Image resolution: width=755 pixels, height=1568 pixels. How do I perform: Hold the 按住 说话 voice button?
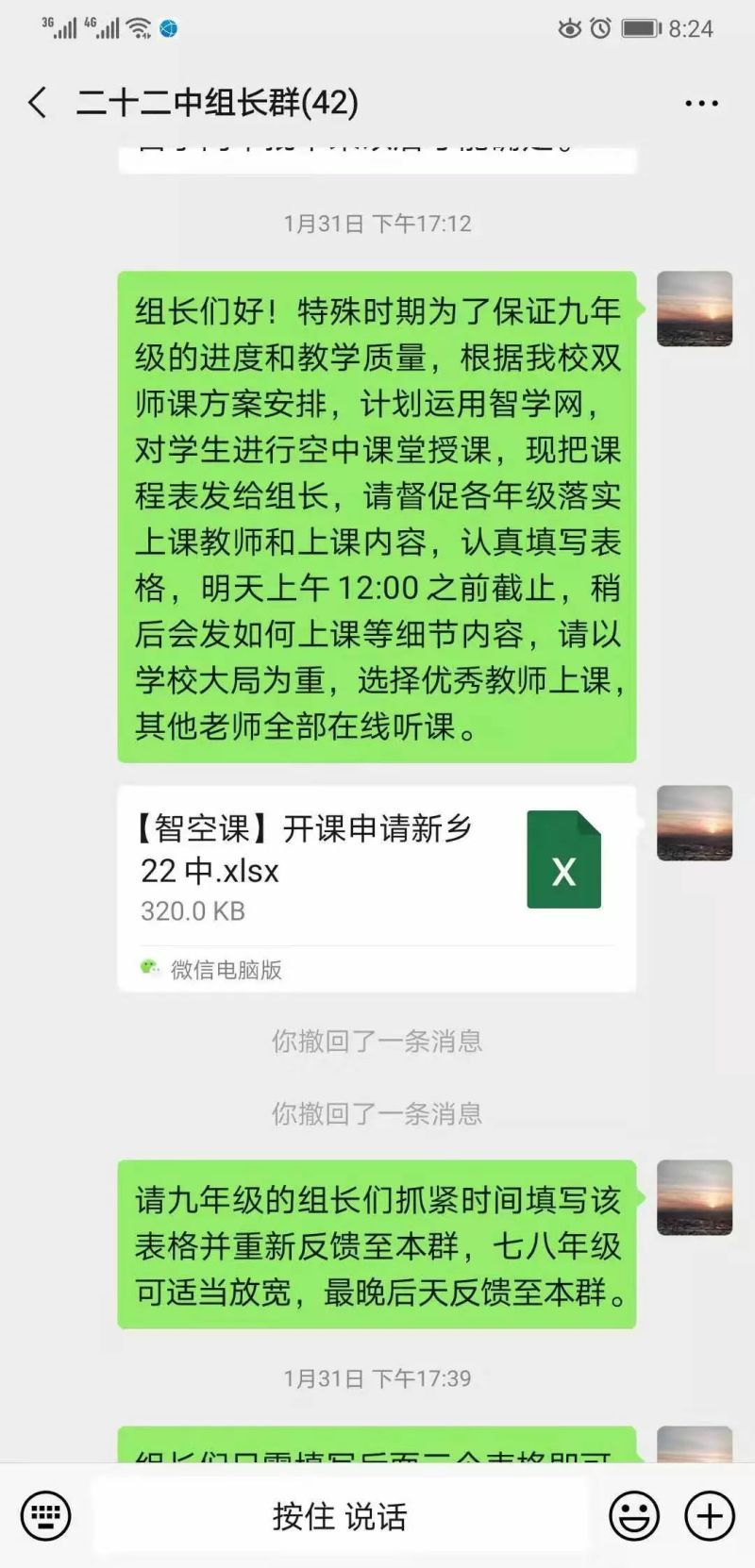tap(340, 1516)
